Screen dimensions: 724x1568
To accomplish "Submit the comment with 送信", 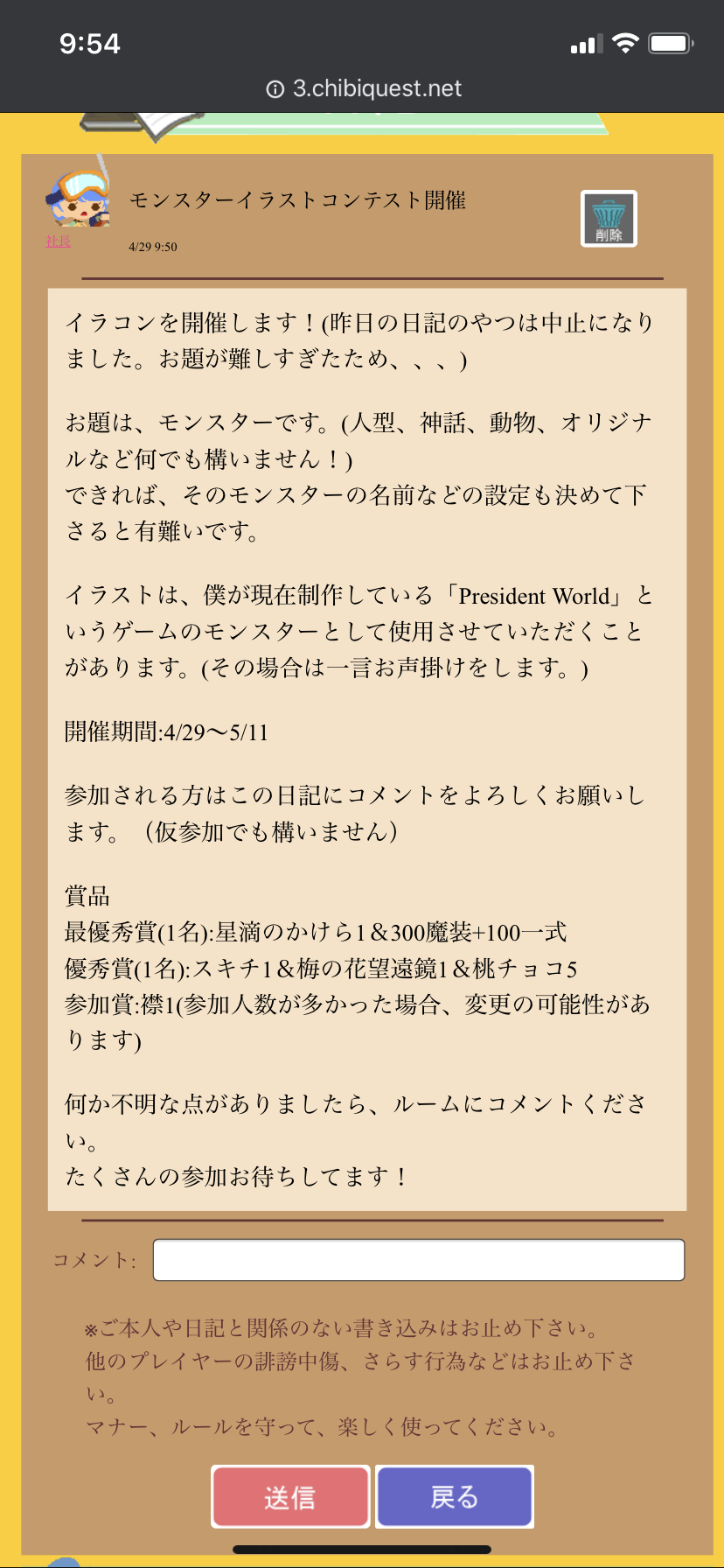I will 290,1497.
